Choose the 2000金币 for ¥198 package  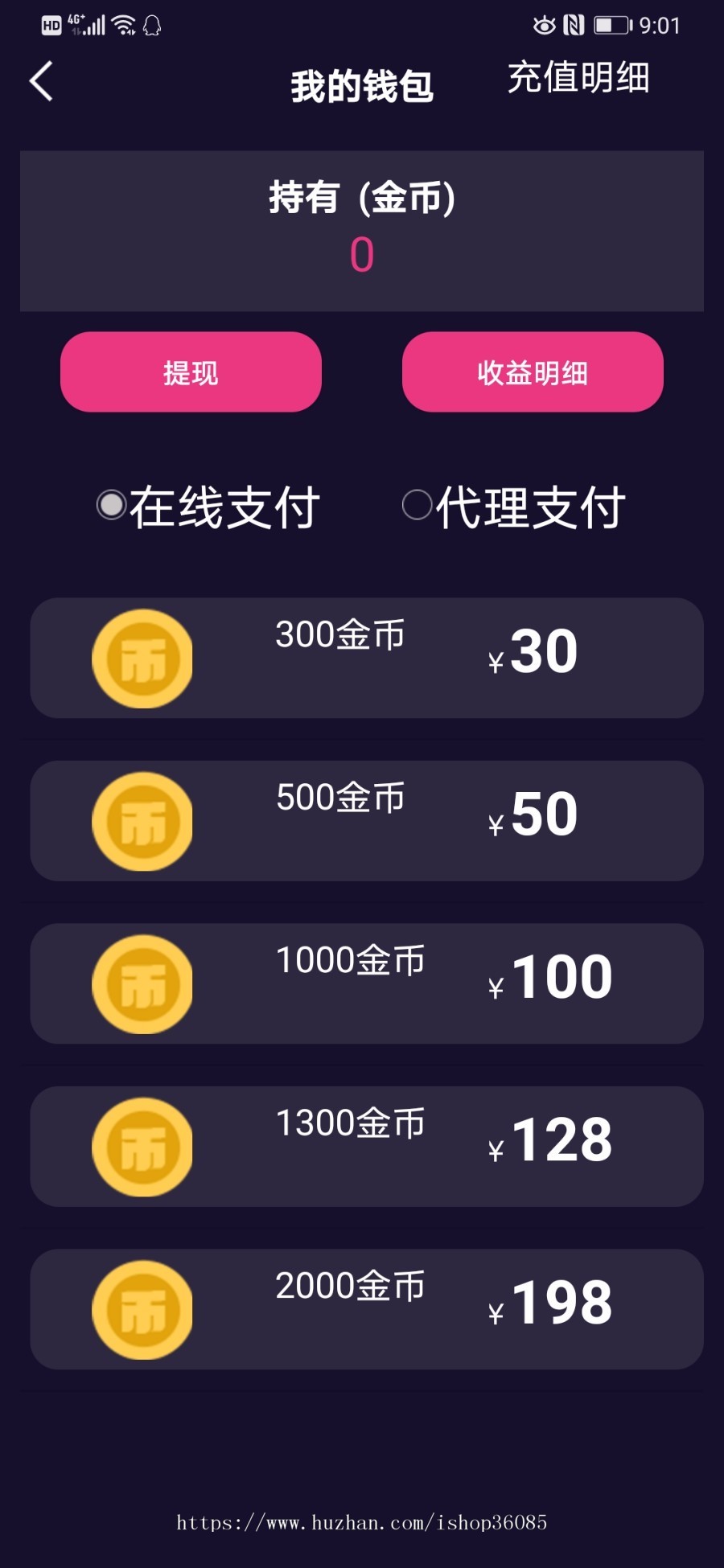pyautogui.click(x=362, y=1309)
